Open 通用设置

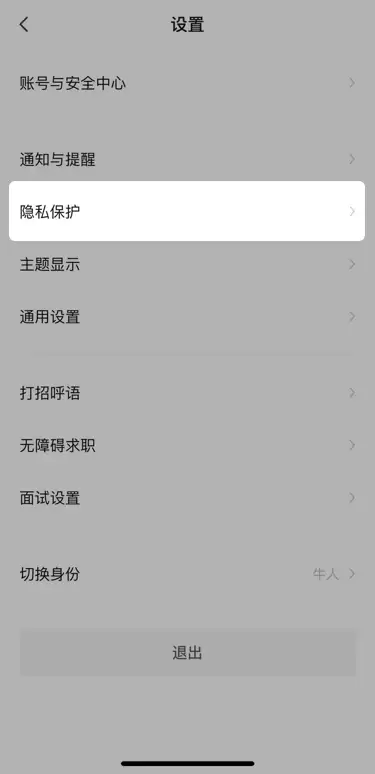click(x=188, y=316)
